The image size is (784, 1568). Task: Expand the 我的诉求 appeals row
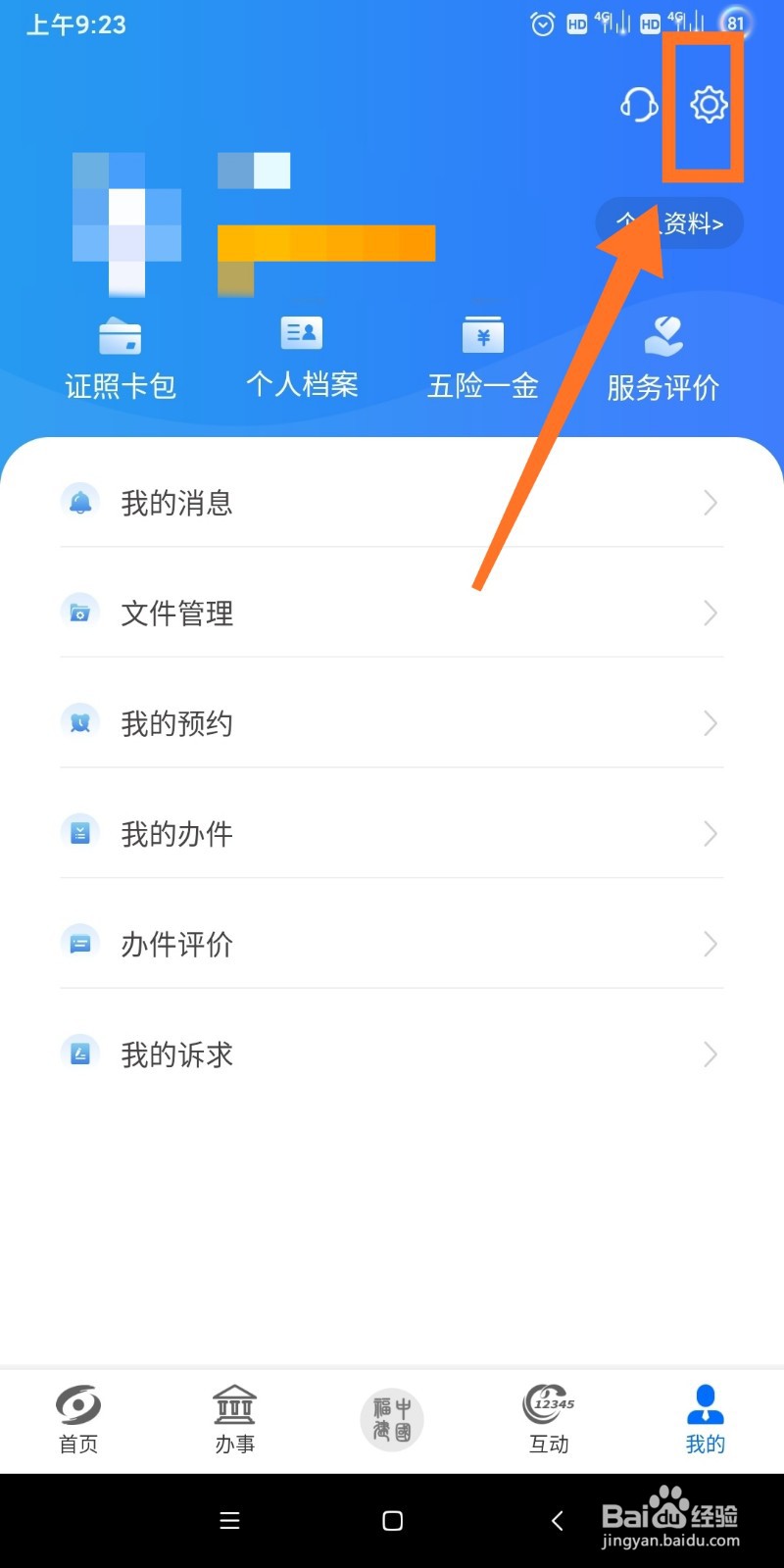pos(392,1054)
